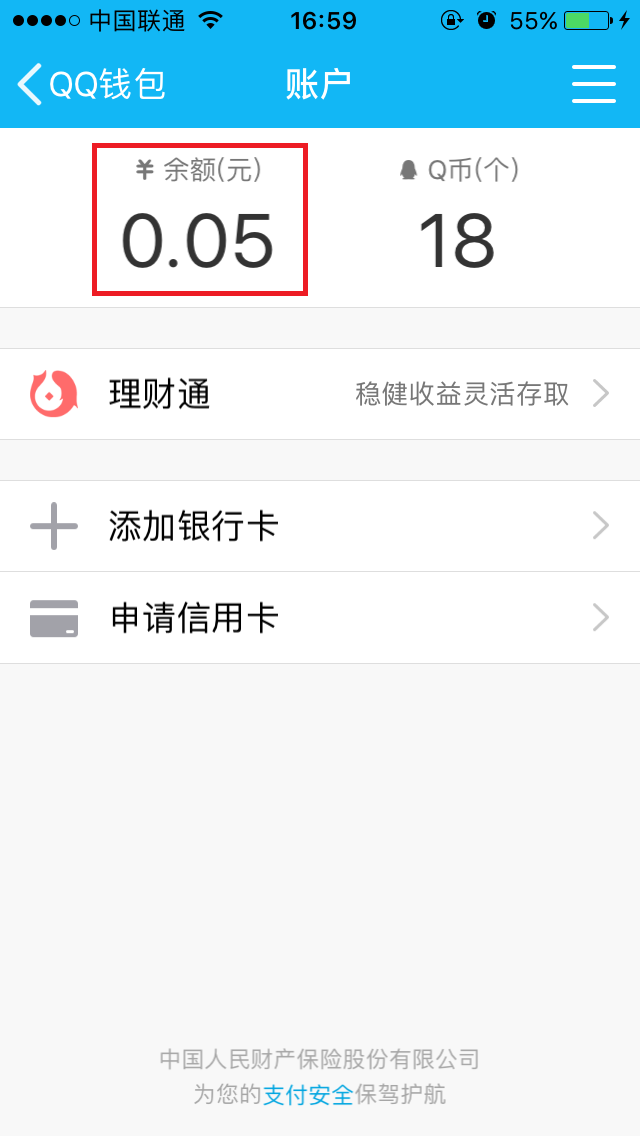Go back to QQ钱包

tap(91, 85)
